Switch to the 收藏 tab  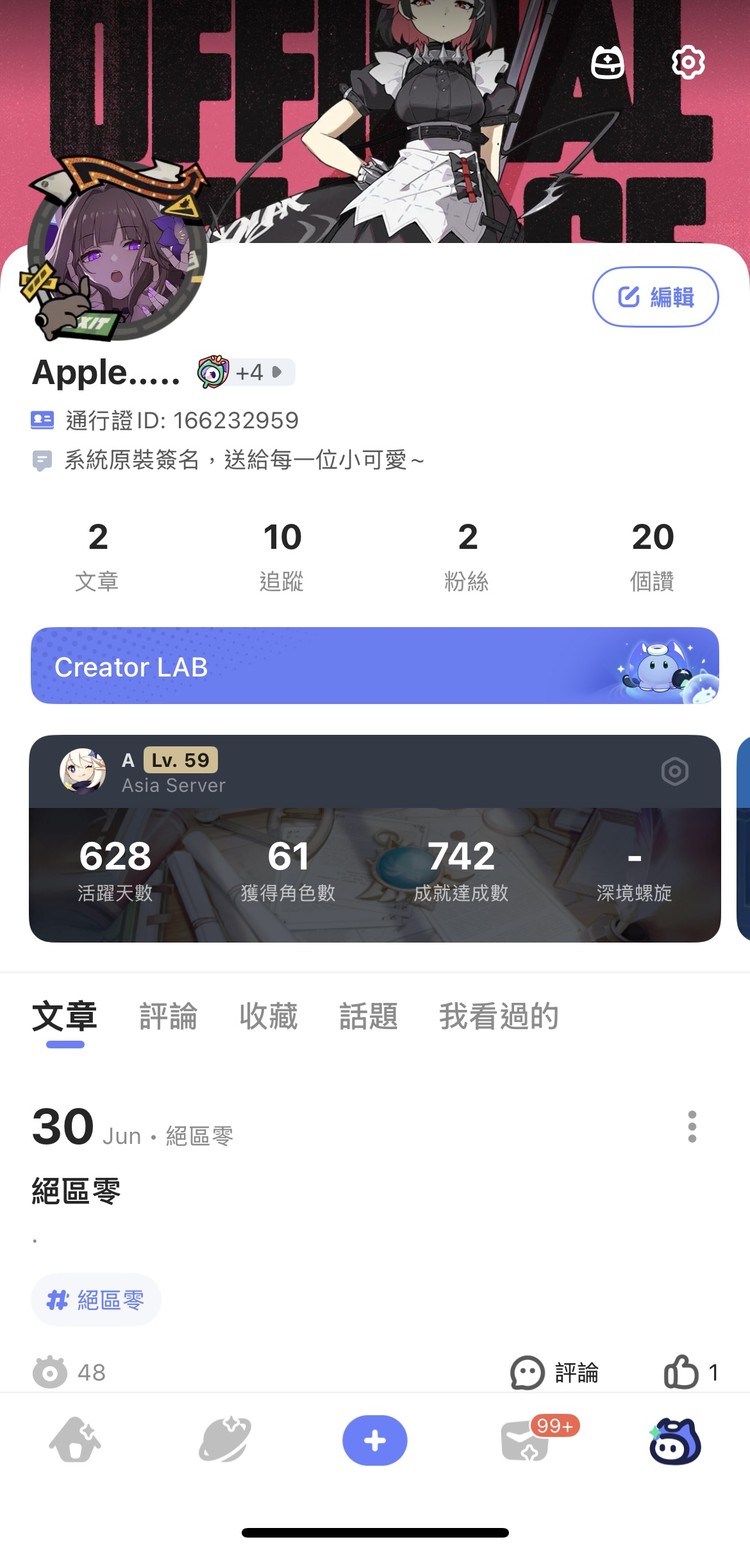pyautogui.click(x=268, y=1017)
